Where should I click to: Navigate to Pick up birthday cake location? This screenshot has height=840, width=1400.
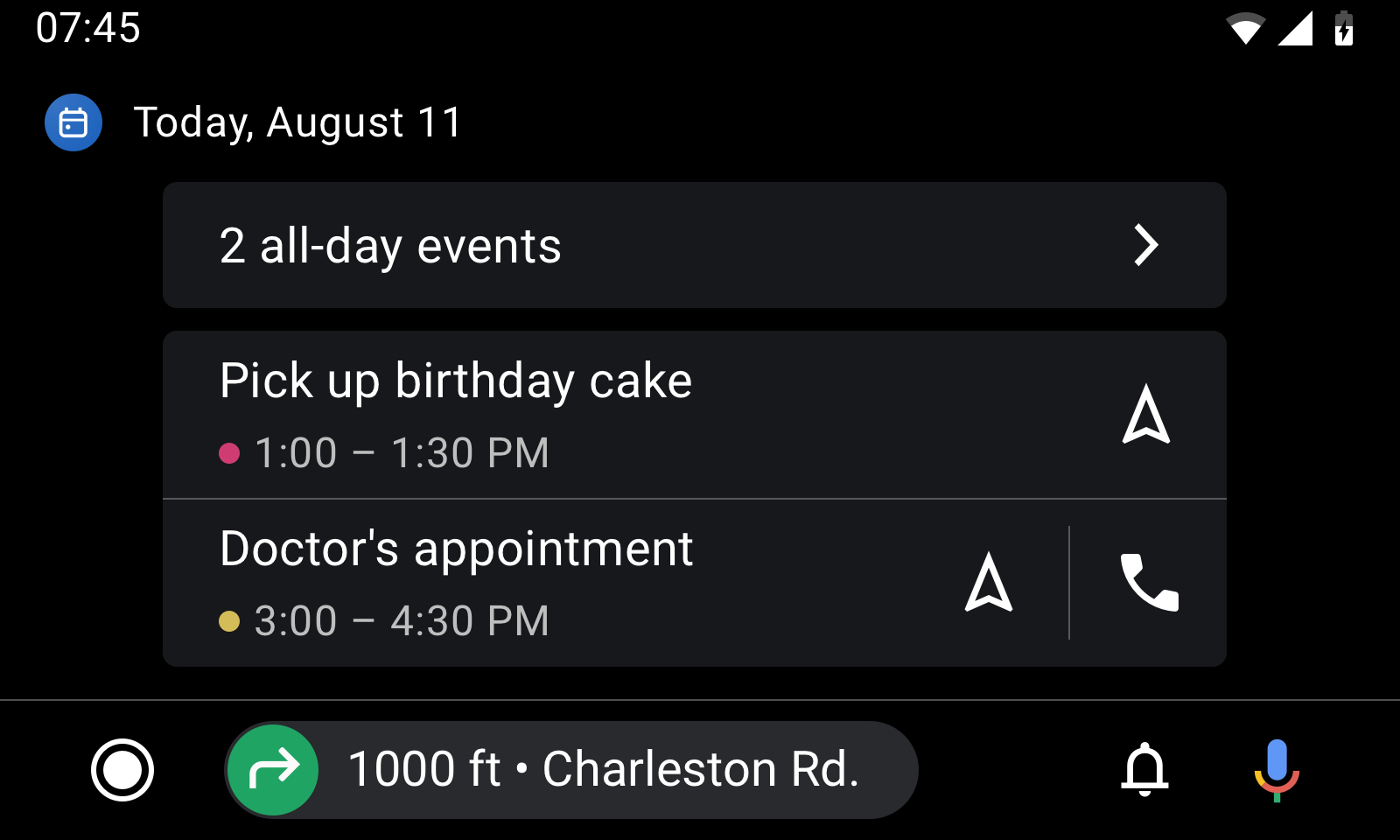pyautogui.click(x=1145, y=415)
